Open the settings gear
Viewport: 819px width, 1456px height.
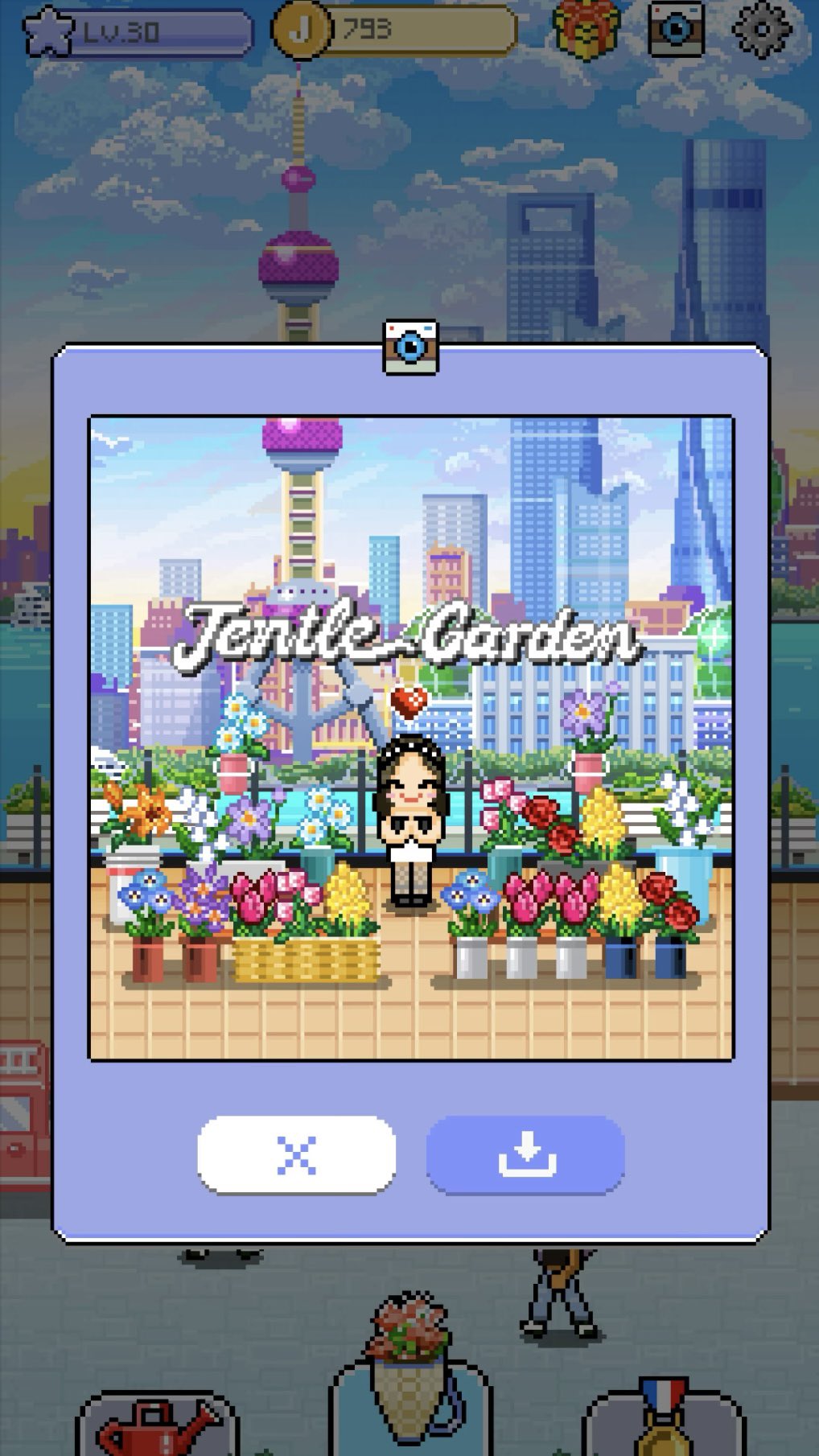(761, 29)
